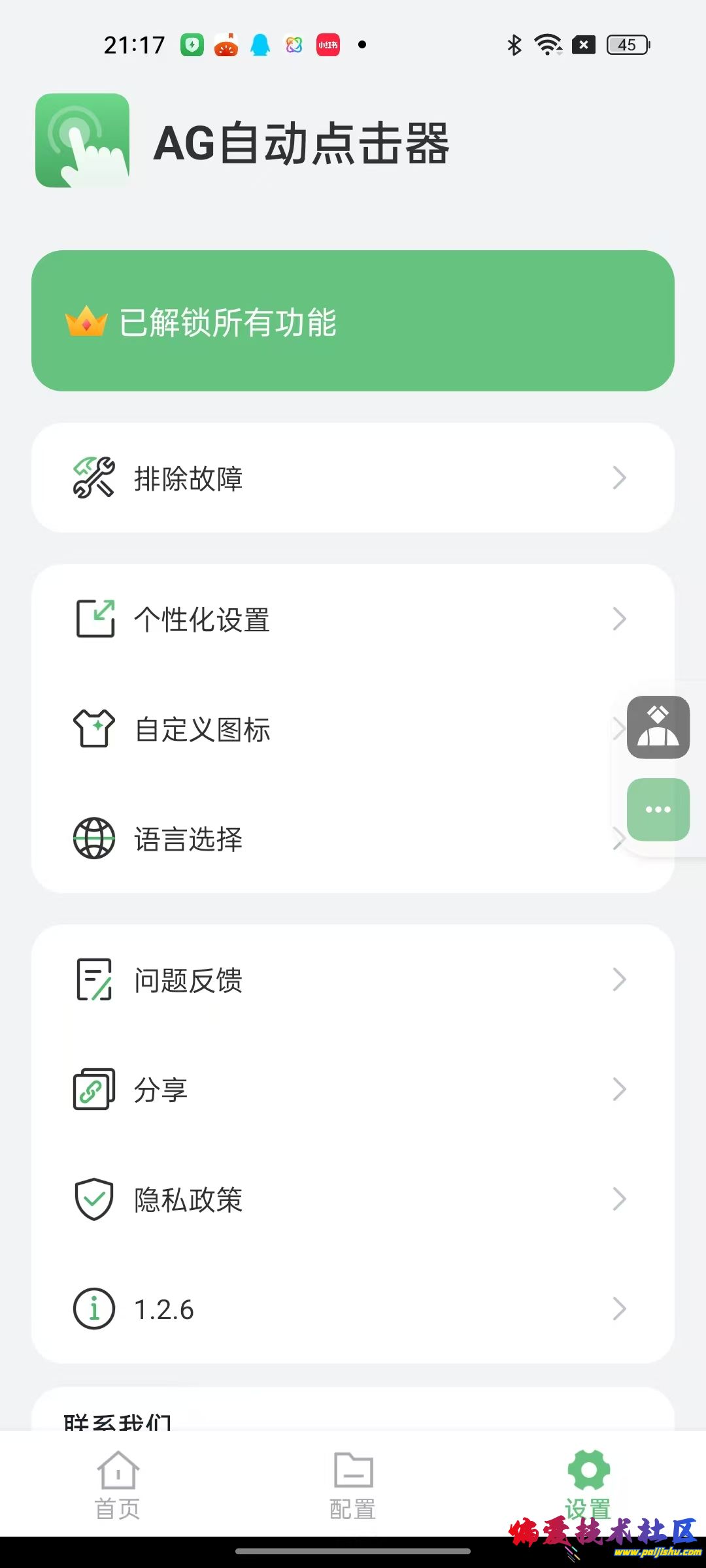This screenshot has width=706, height=1568.
Task: Tap the 已解锁所有功能 premium banner
Action: (x=353, y=321)
